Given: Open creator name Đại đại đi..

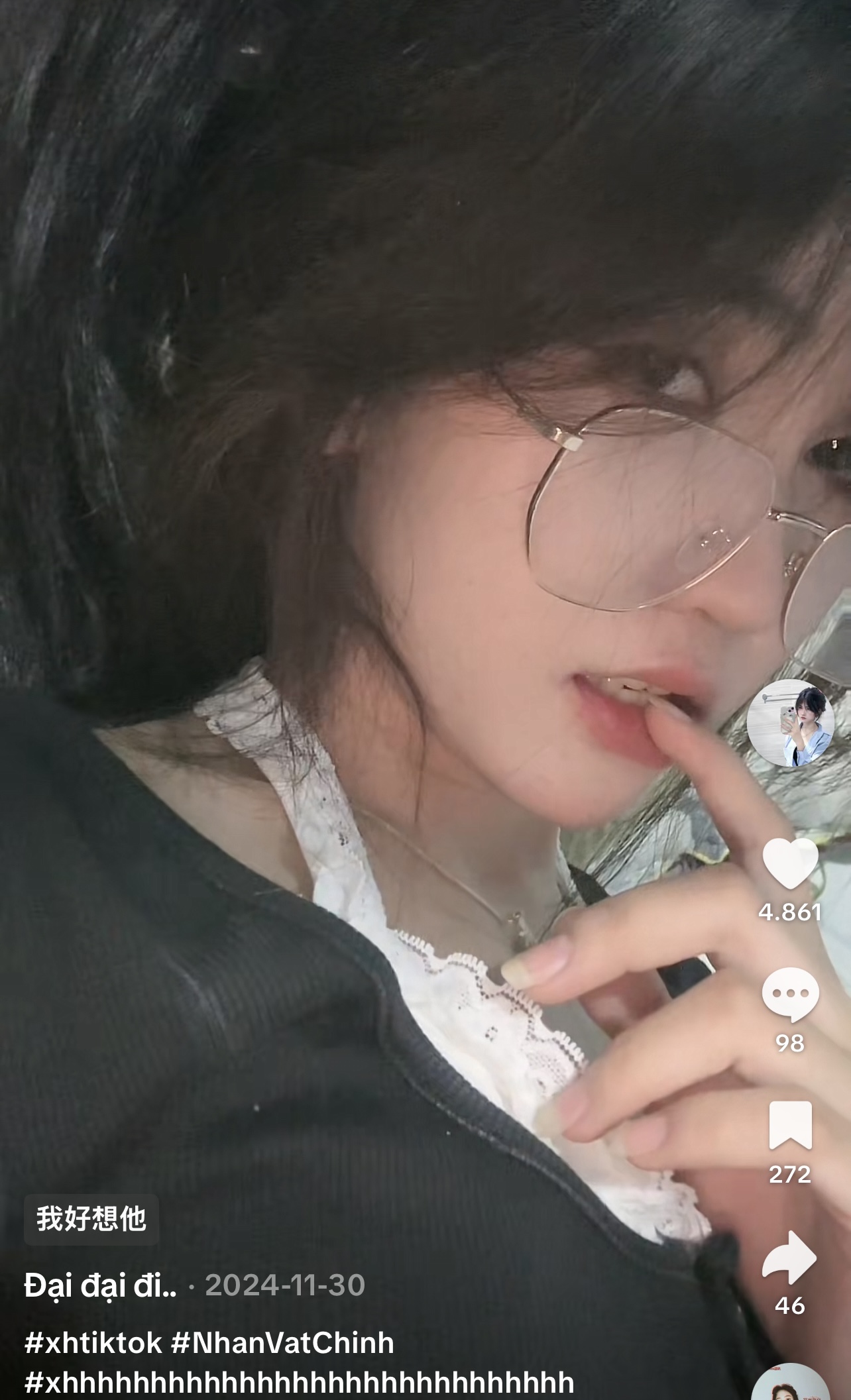Looking at the screenshot, I should (101, 1286).
